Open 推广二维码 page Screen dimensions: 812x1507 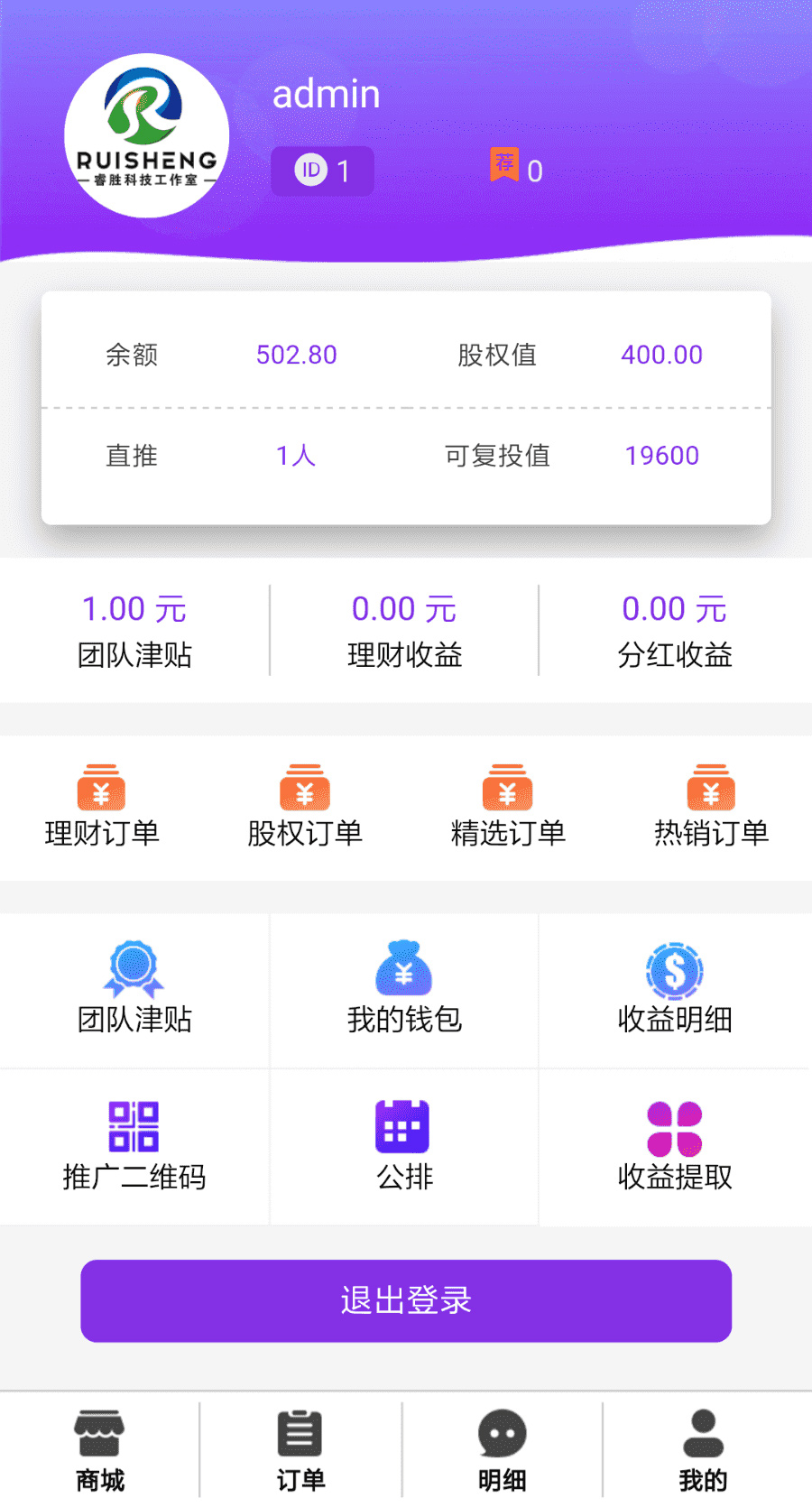click(x=134, y=1146)
